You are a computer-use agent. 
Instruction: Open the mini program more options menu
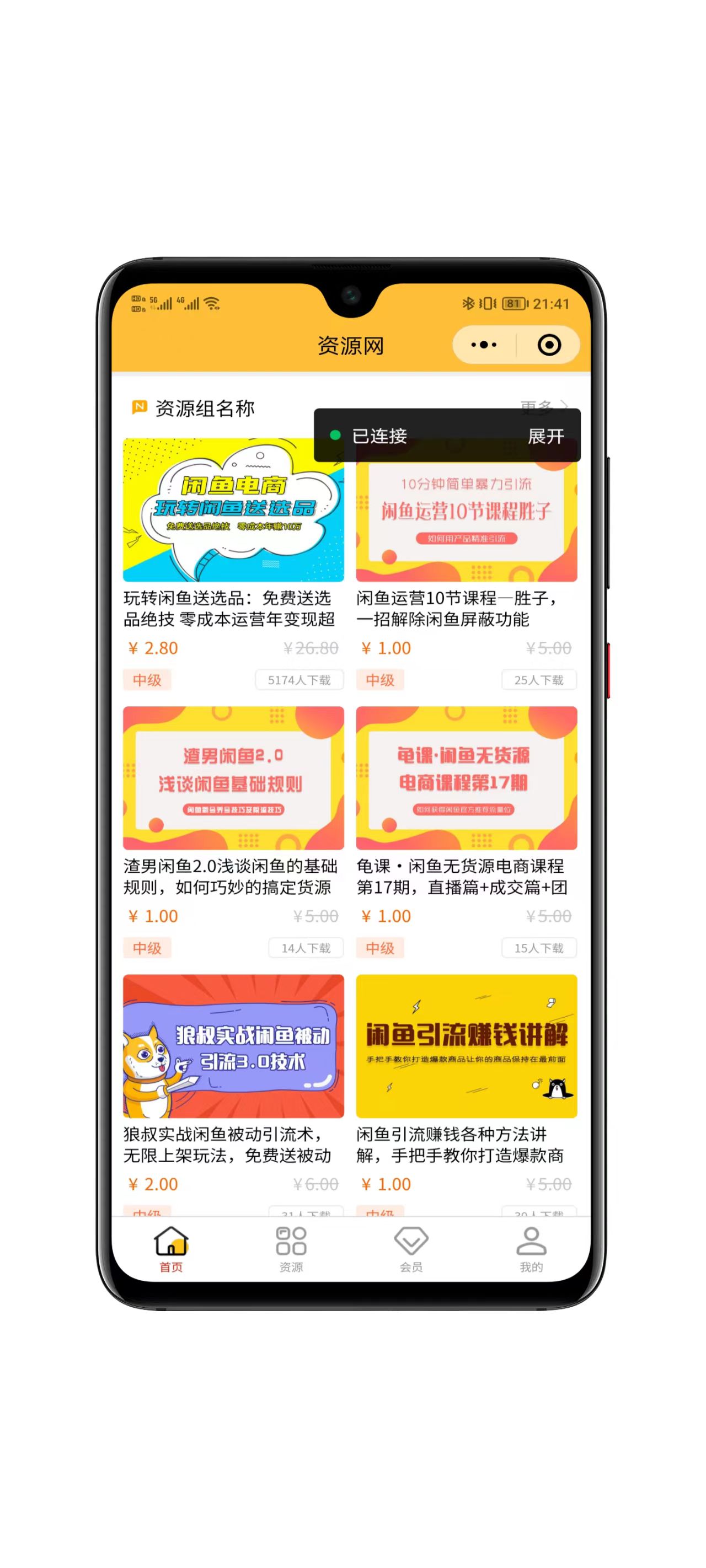point(484,345)
